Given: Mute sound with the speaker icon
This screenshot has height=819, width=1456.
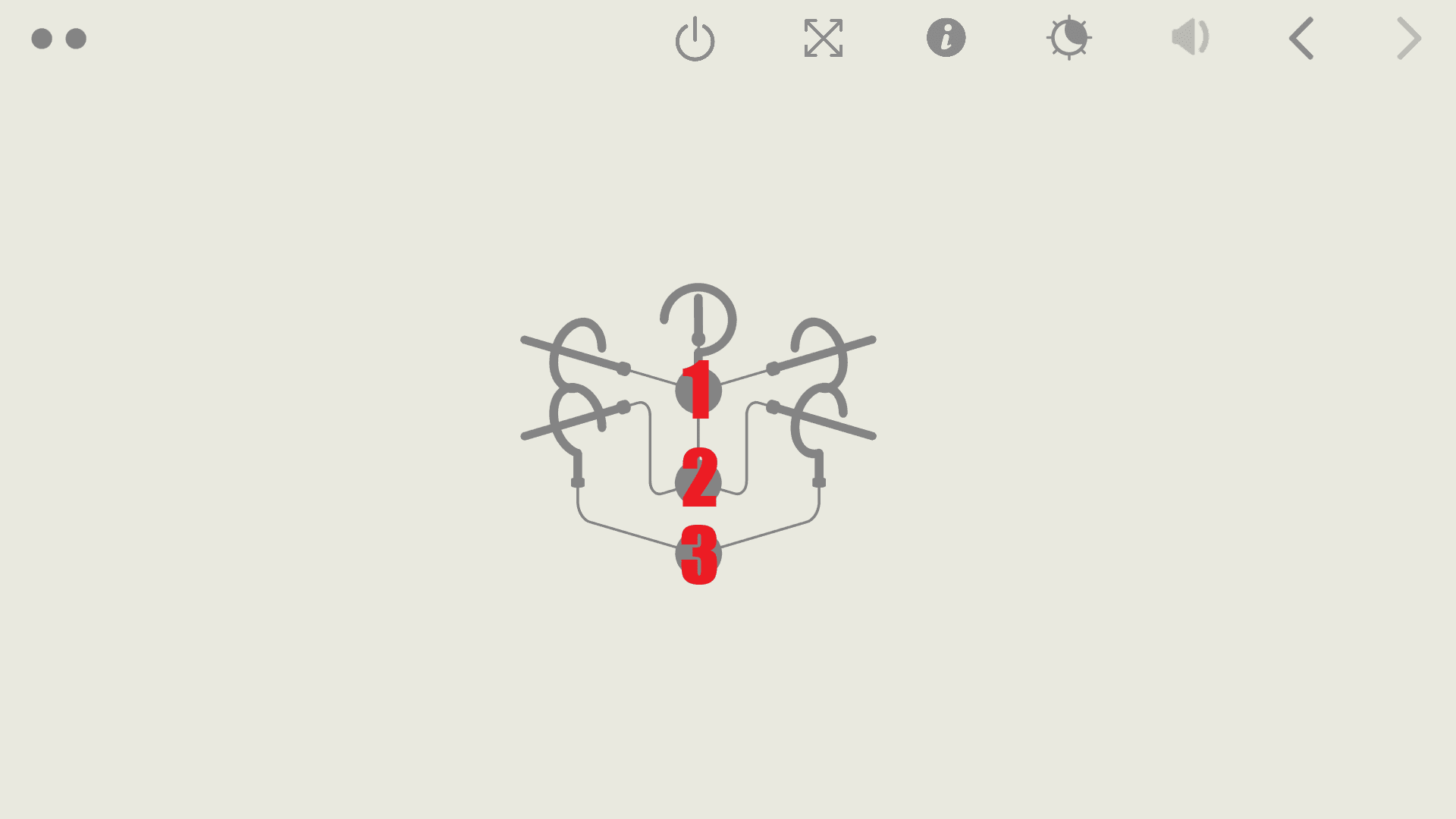Looking at the screenshot, I should pos(1190,37).
